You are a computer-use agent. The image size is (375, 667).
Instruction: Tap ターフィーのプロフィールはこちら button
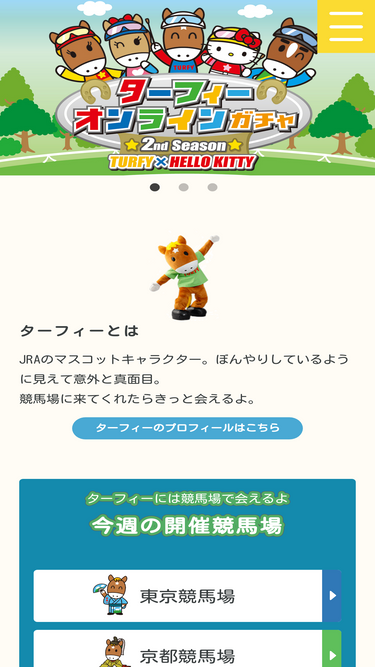tap(188, 428)
